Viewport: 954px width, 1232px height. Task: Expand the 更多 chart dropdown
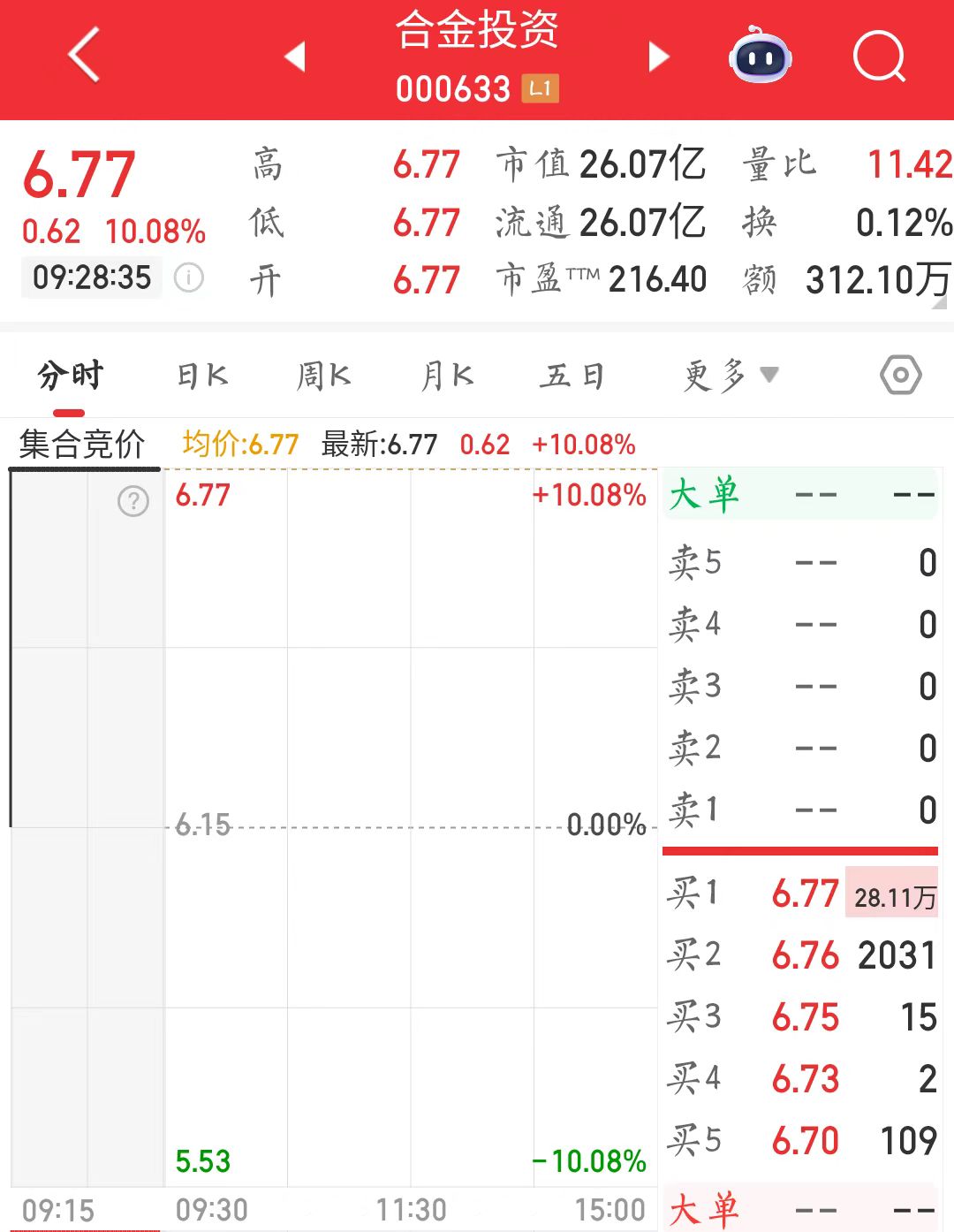[x=730, y=376]
